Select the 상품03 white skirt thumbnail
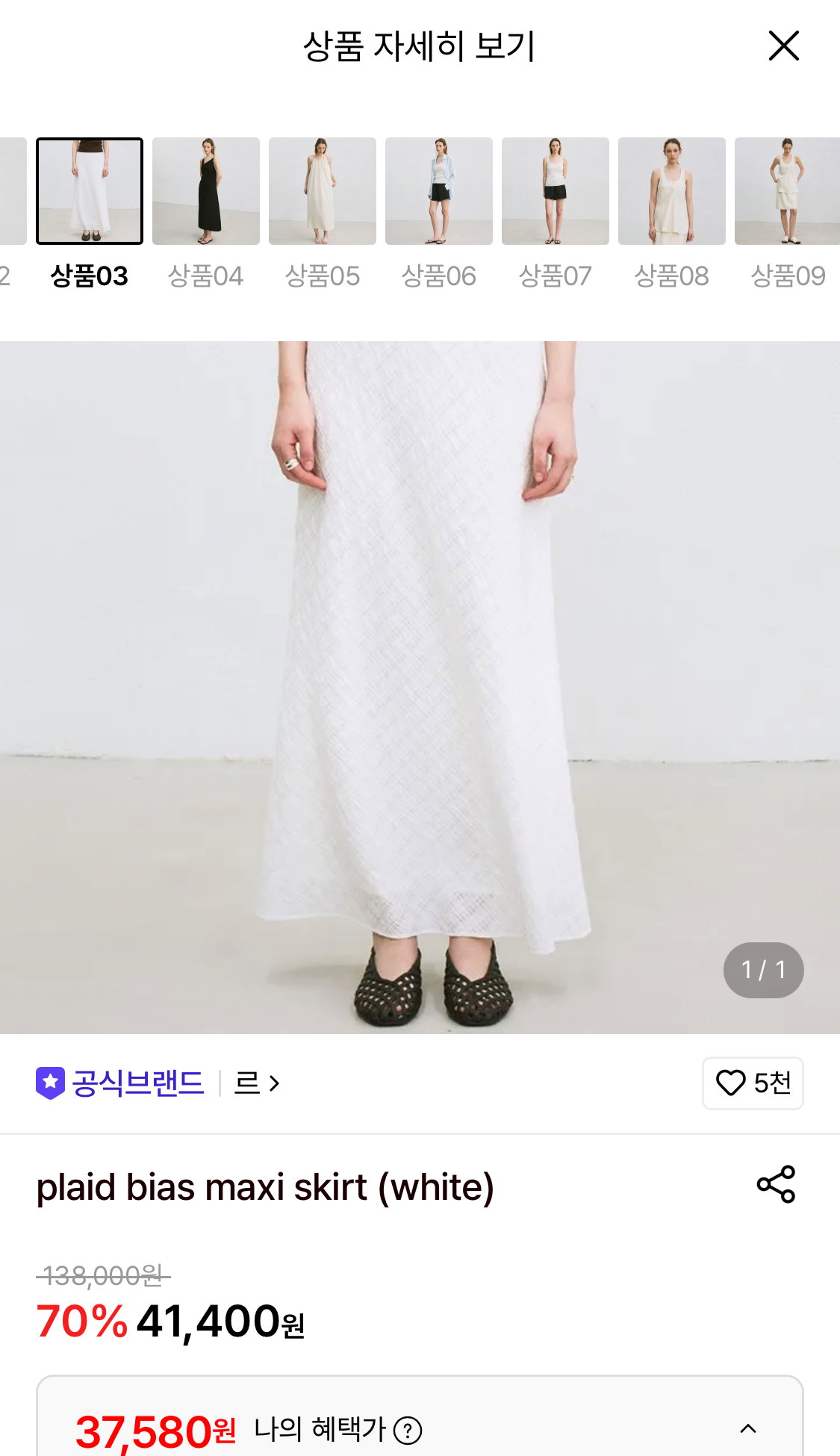840x1456 pixels. point(90,191)
